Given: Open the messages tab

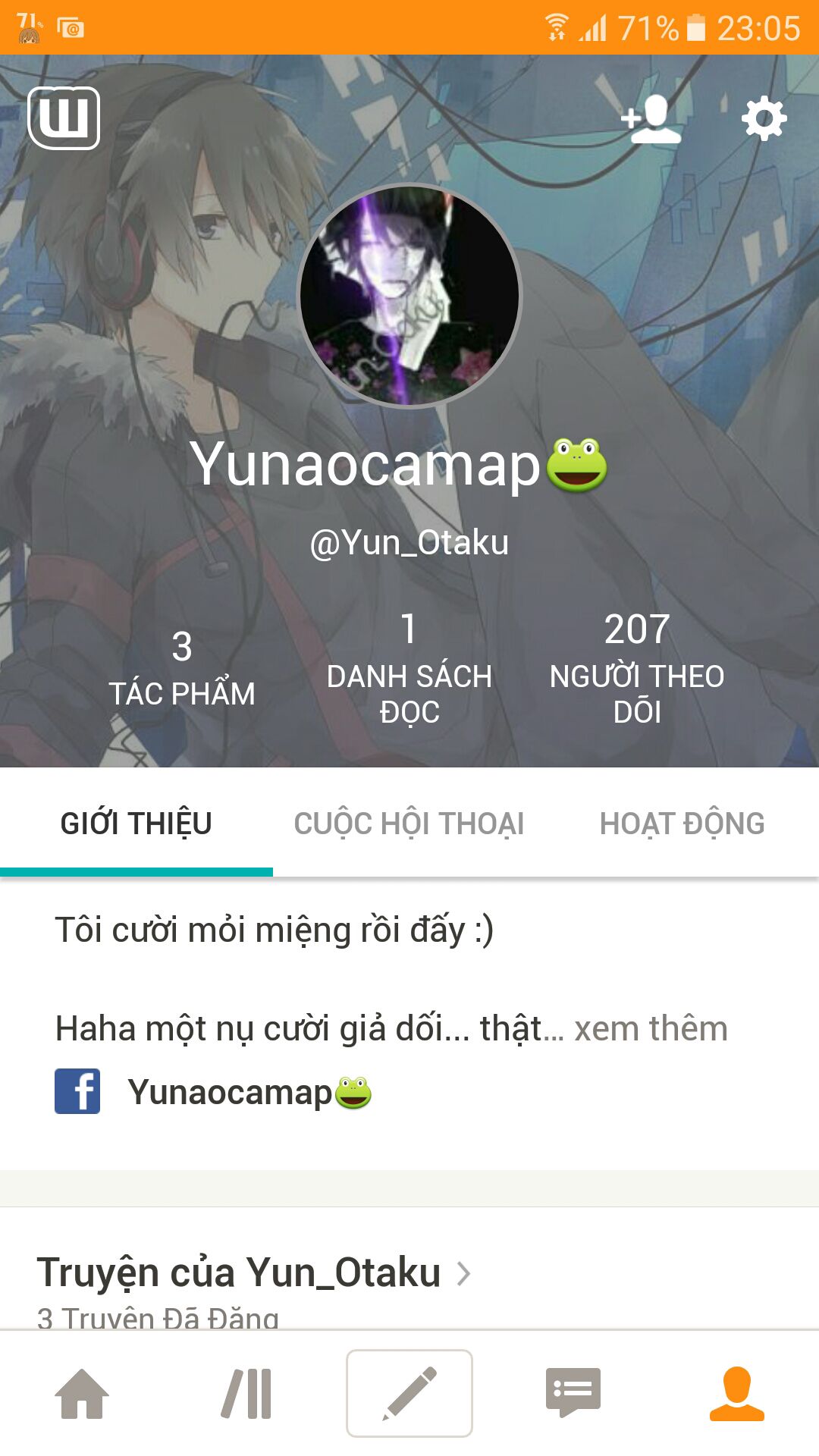Looking at the screenshot, I should tap(573, 1393).
